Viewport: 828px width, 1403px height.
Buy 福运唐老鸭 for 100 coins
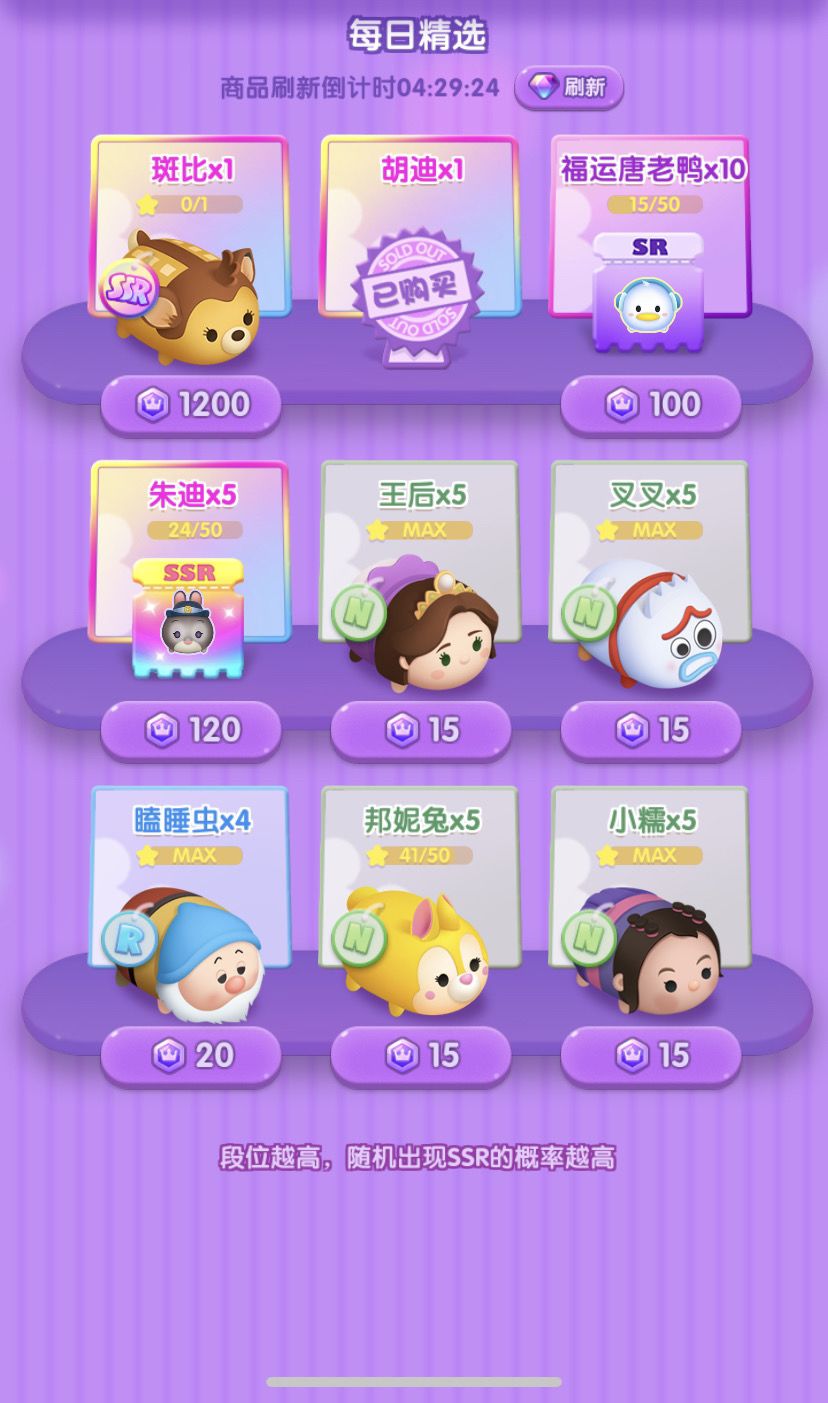point(650,402)
